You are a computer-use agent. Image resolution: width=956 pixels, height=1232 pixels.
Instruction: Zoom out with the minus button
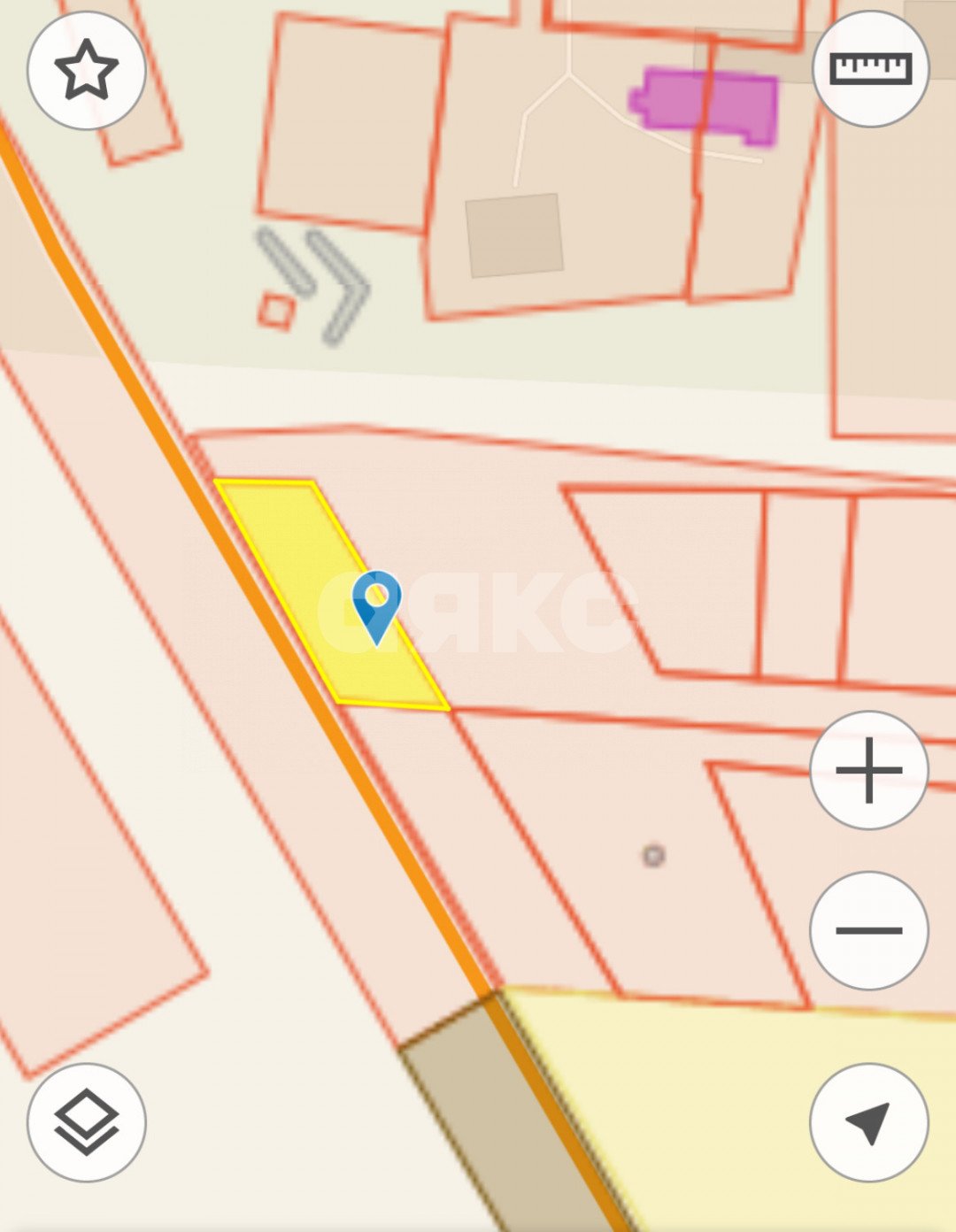pos(868,930)
